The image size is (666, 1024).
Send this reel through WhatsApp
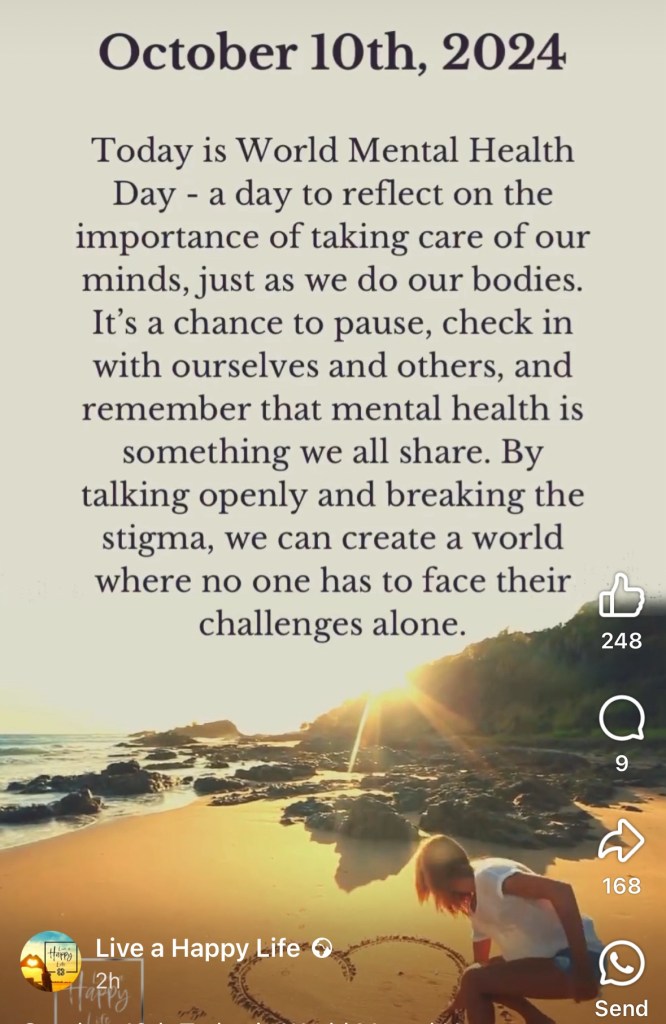point(621,965)
